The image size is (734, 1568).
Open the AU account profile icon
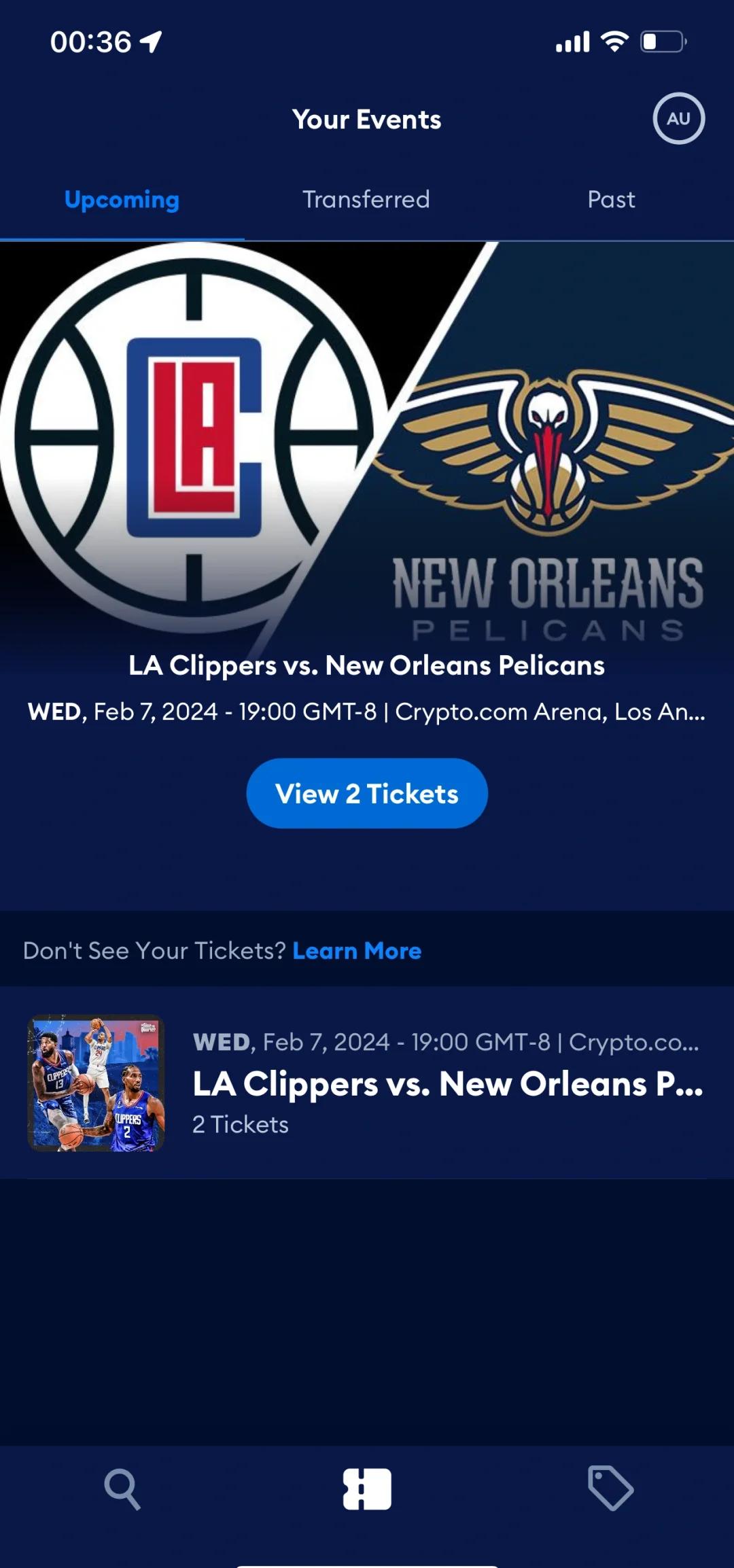point(678,118)
